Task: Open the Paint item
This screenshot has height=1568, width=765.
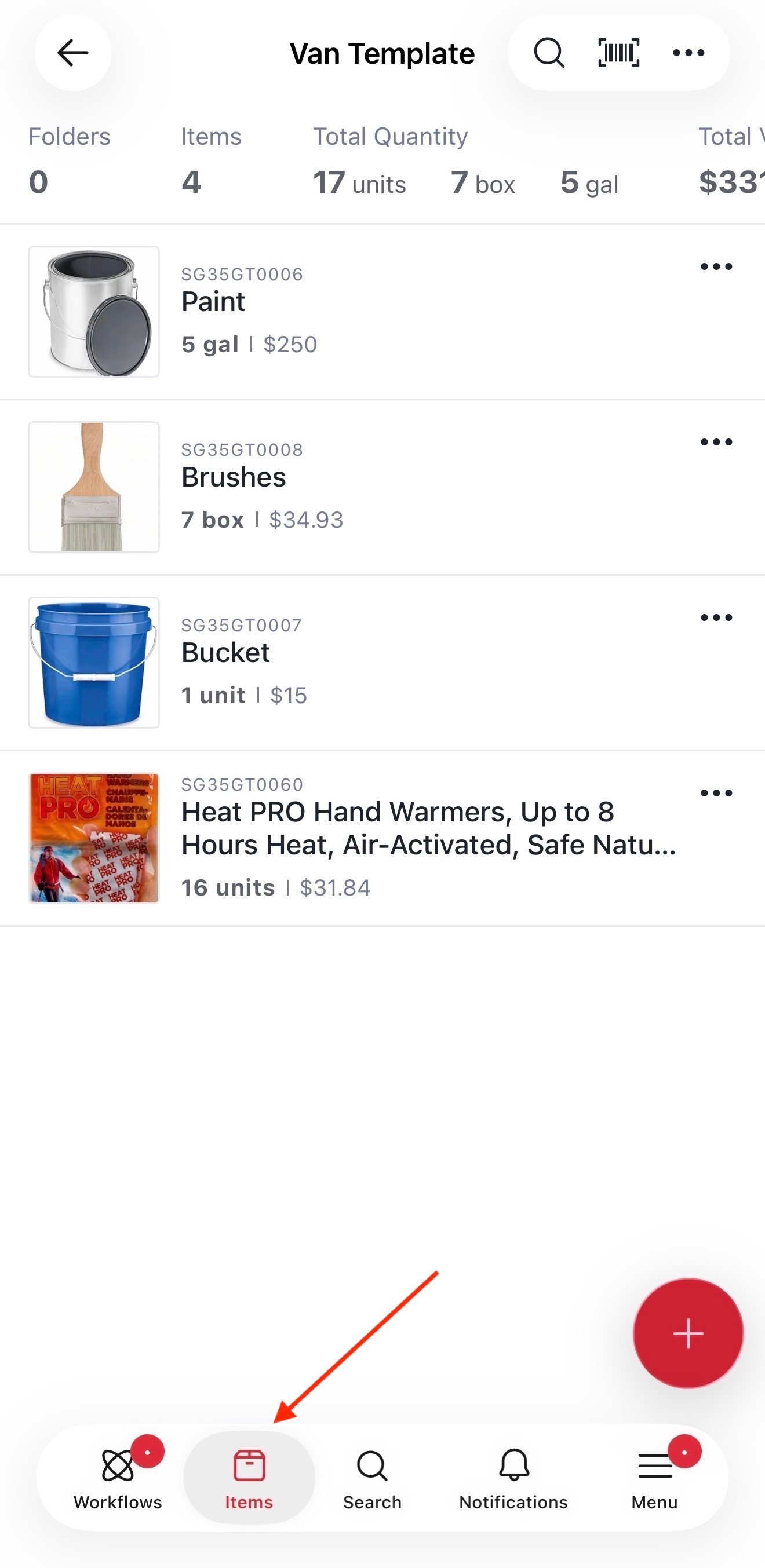Action: [382, 312]
